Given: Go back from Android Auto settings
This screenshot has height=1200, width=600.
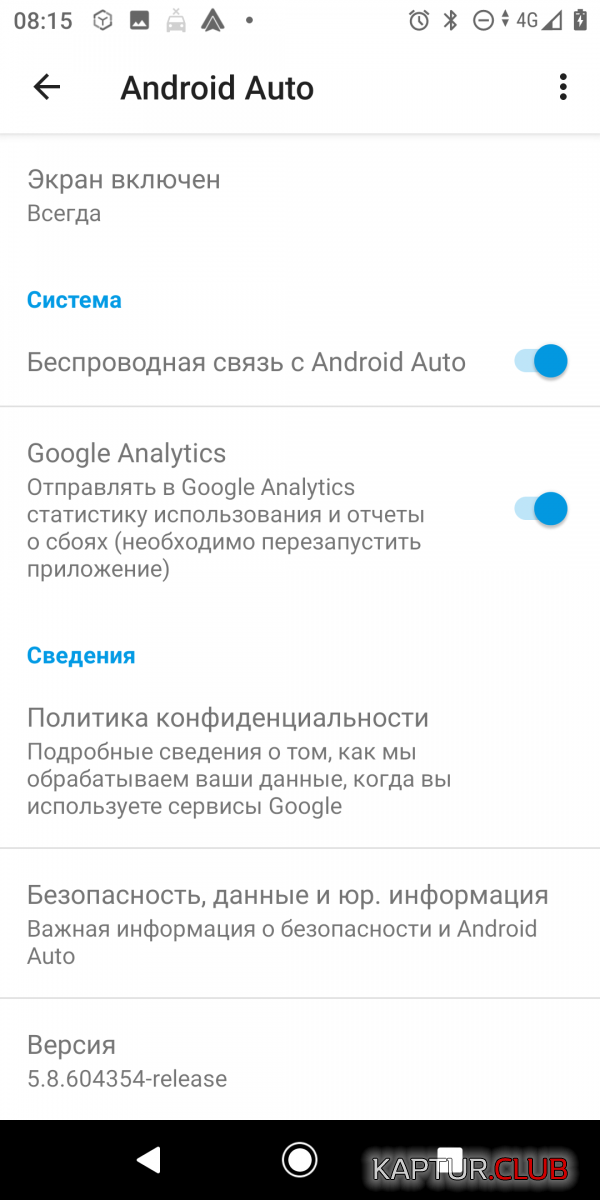Looking at the screenshot, I should click(x=47, y=88).
